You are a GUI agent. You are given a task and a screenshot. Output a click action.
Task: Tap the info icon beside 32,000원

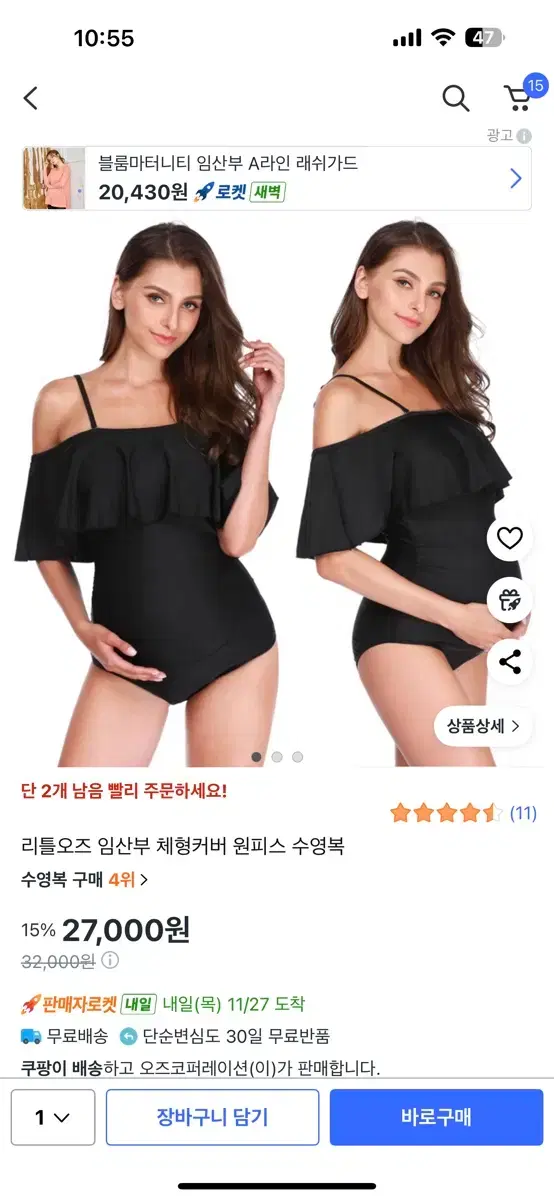click(110, 960)
